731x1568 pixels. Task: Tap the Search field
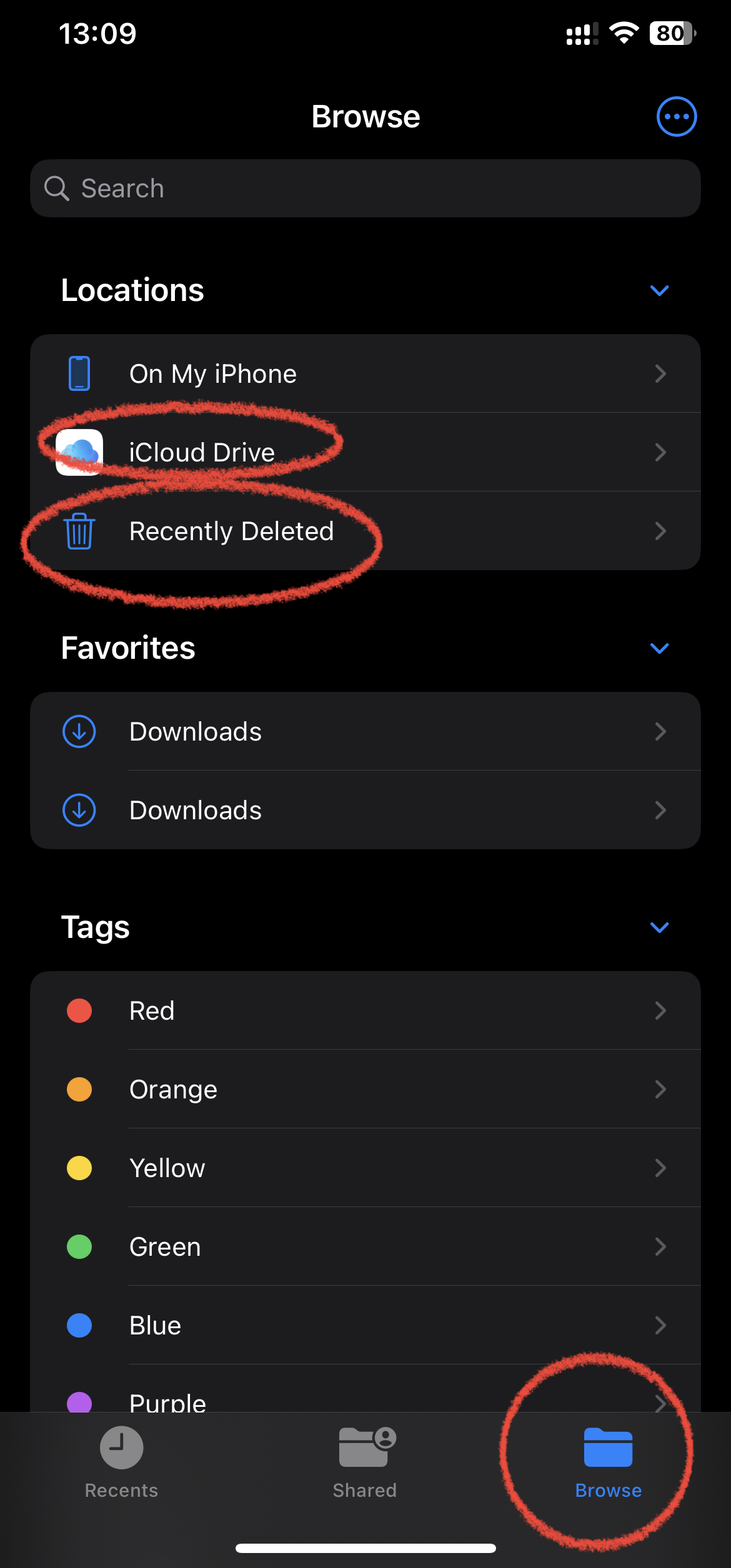365,189
